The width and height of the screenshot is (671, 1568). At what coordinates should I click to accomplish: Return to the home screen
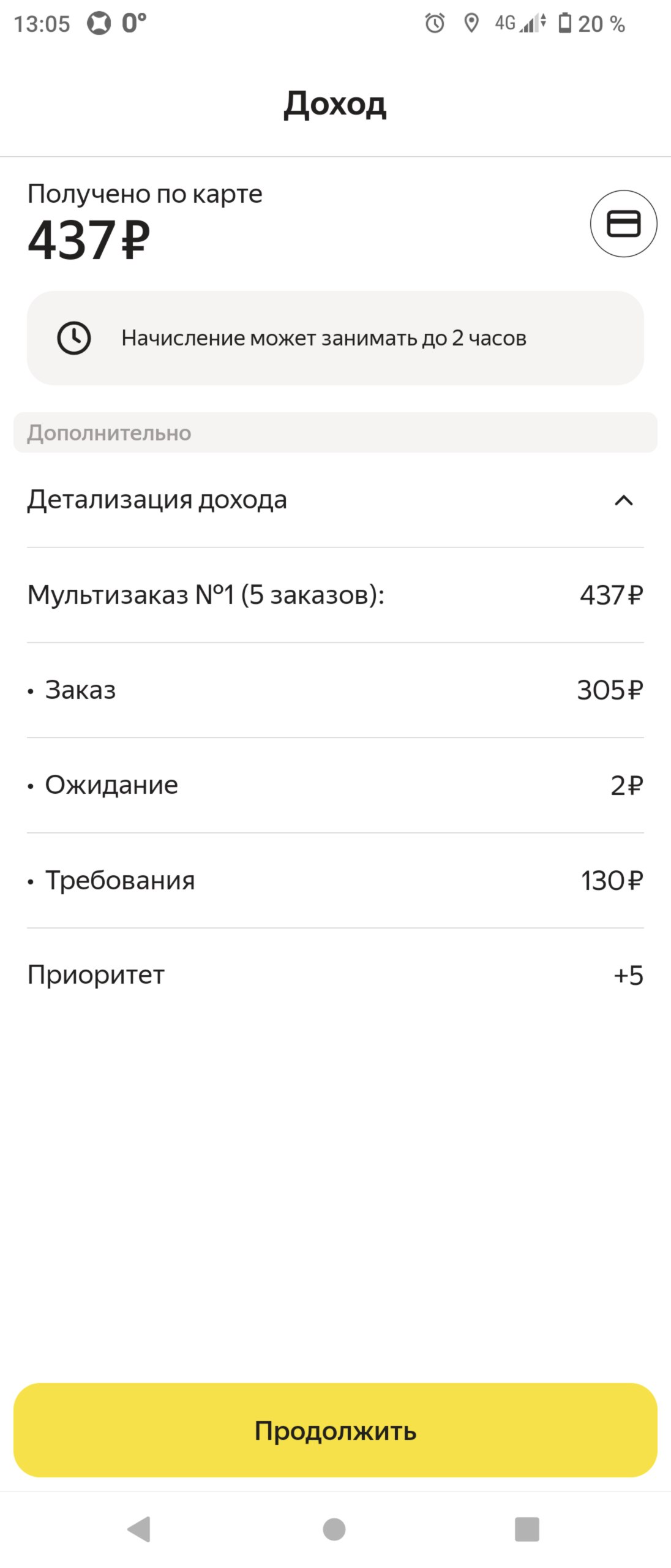point(334,1529)
